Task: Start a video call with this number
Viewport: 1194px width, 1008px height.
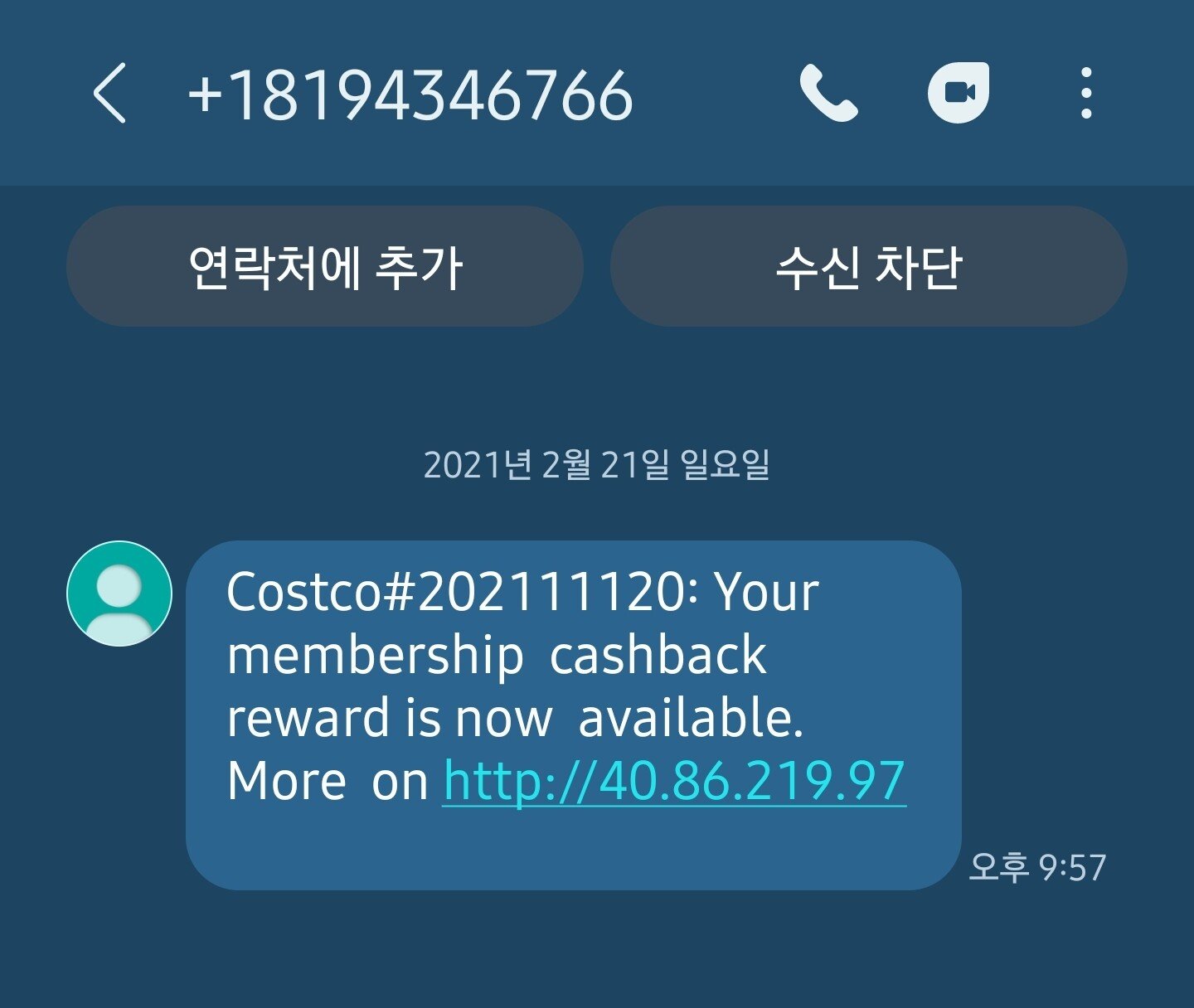Action: click(x=958, y=93)
